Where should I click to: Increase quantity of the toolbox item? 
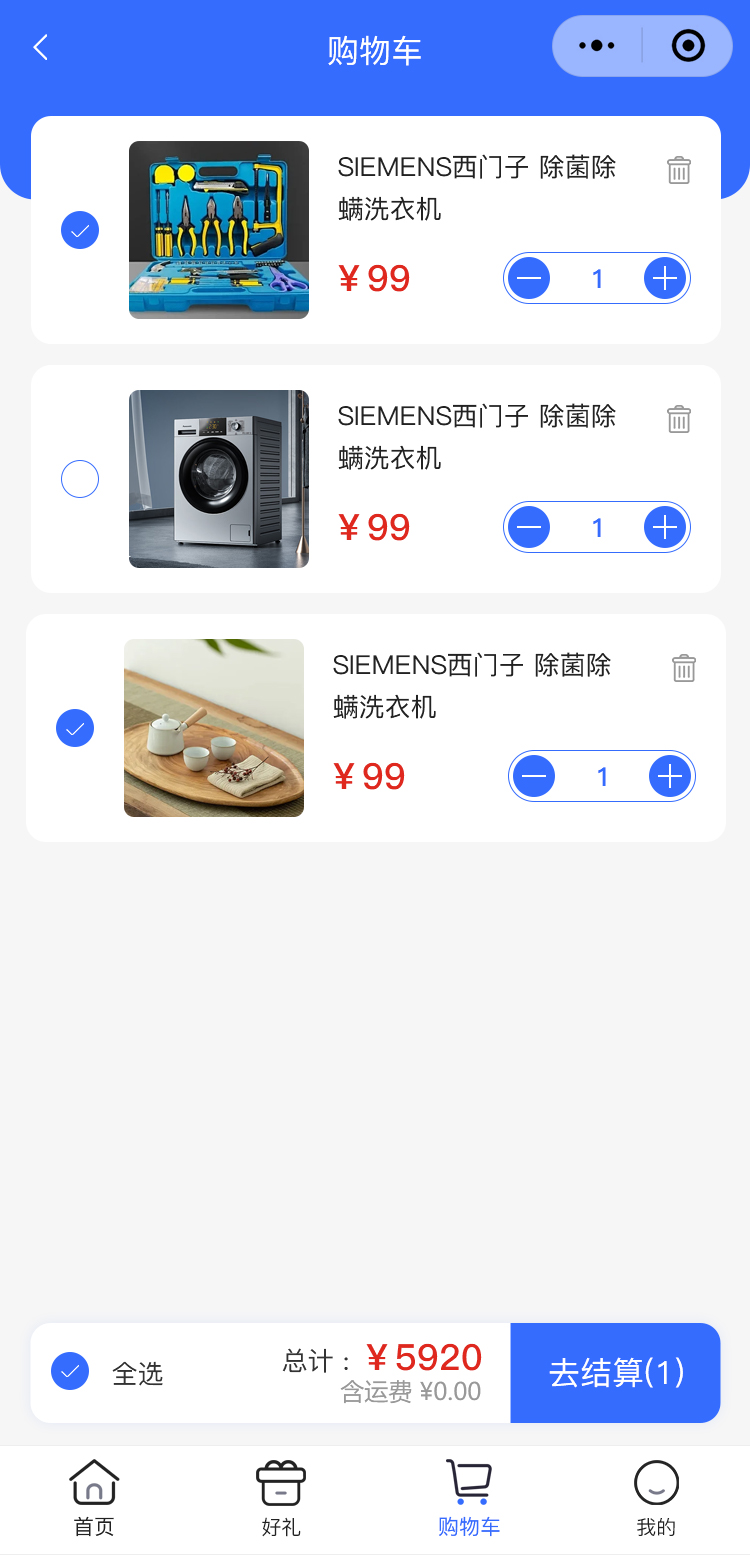[665, 278]
